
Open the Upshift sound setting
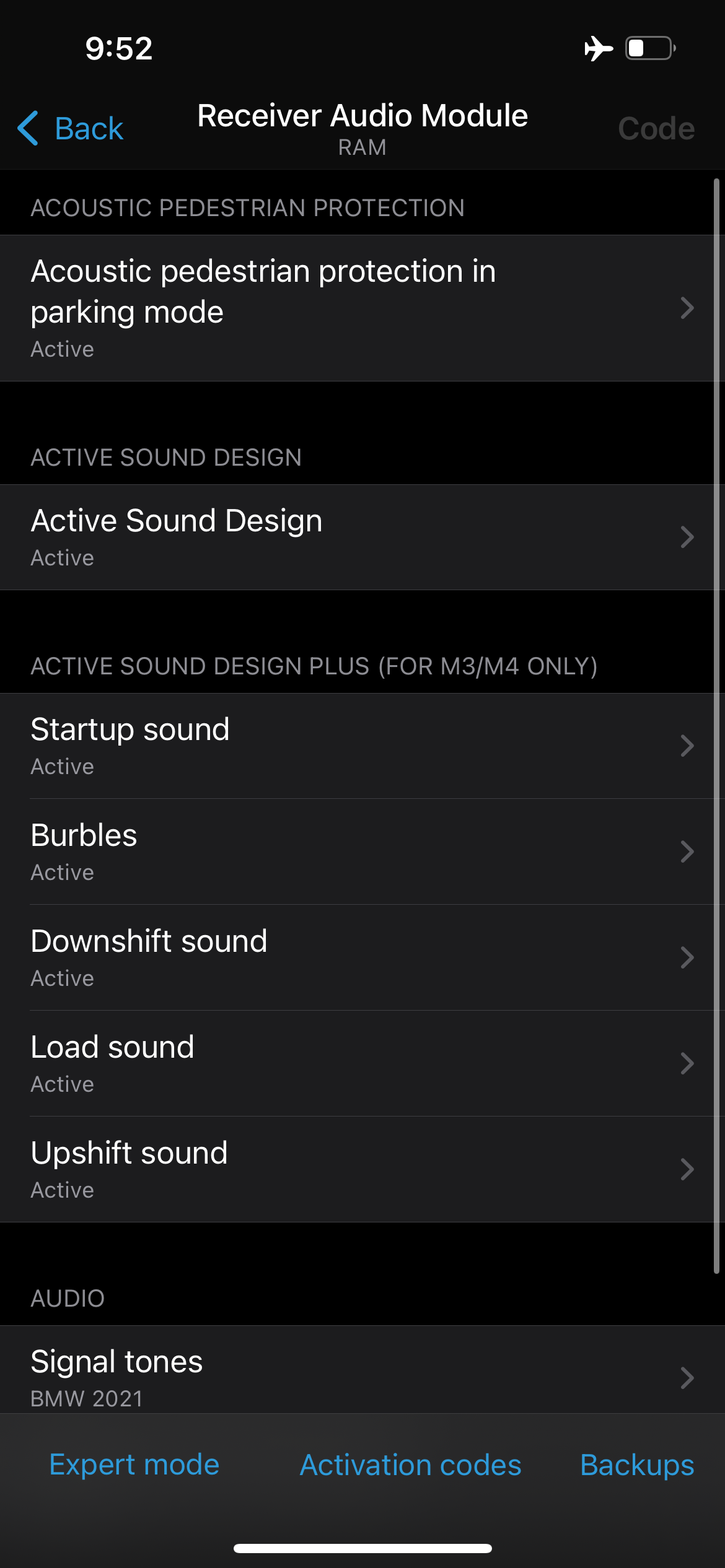[x=362, y=1169]
